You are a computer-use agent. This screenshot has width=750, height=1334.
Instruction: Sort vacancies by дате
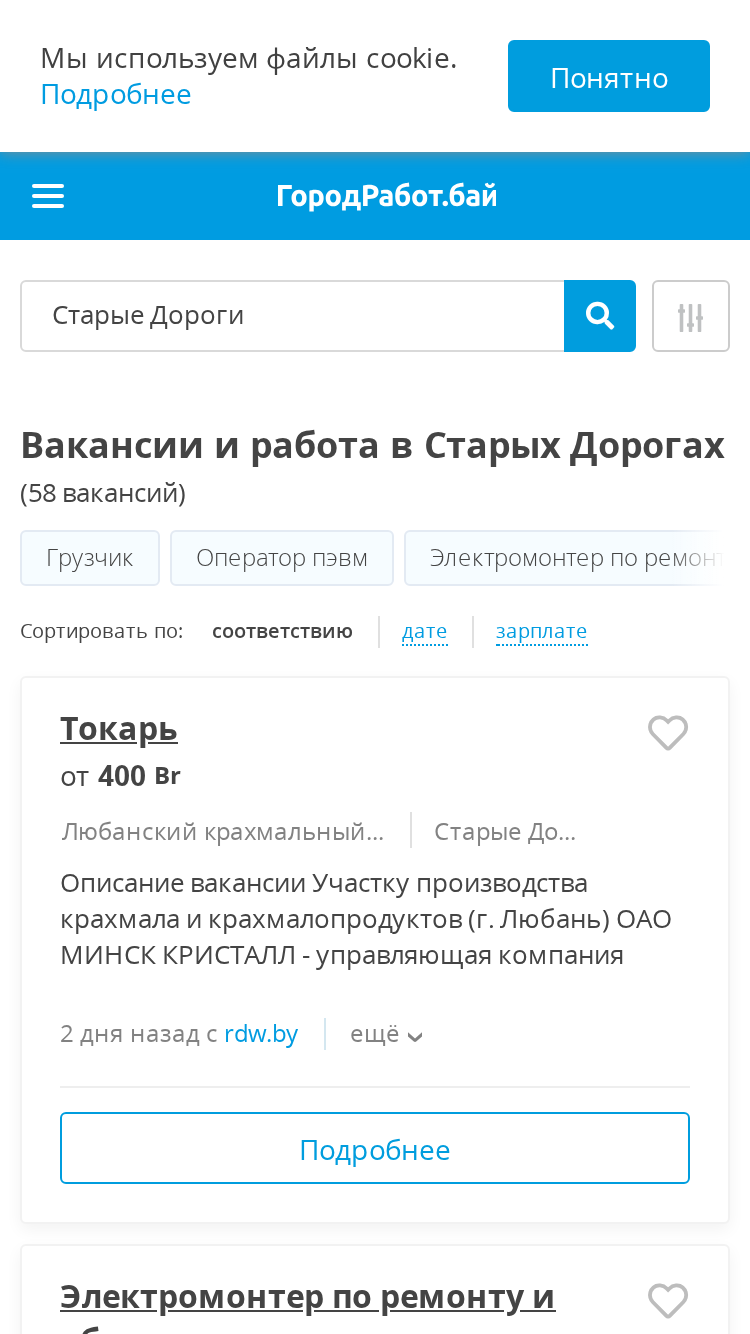coord(424,632)
